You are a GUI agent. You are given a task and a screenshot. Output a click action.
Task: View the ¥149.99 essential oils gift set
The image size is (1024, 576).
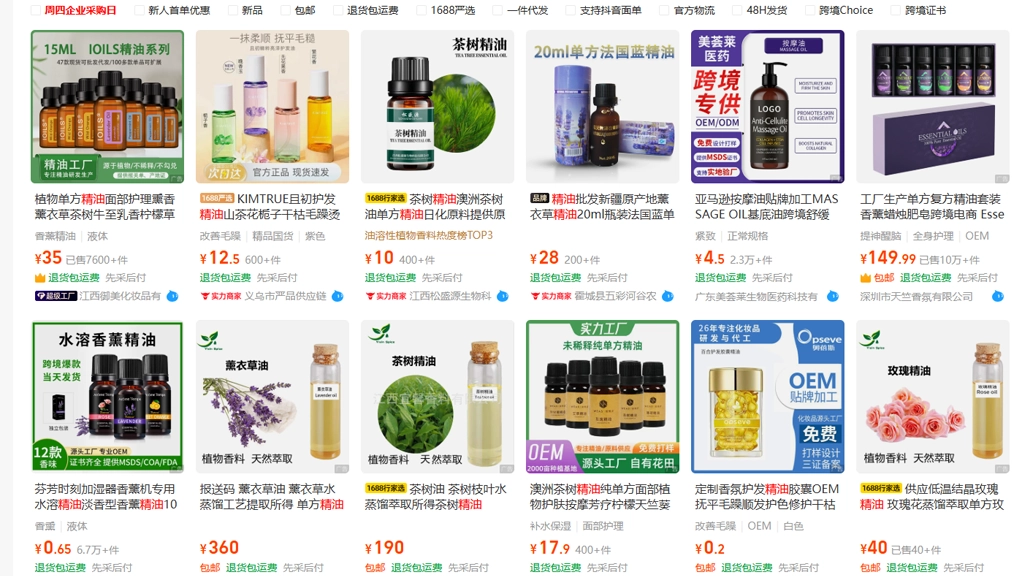tap(932, 106)
